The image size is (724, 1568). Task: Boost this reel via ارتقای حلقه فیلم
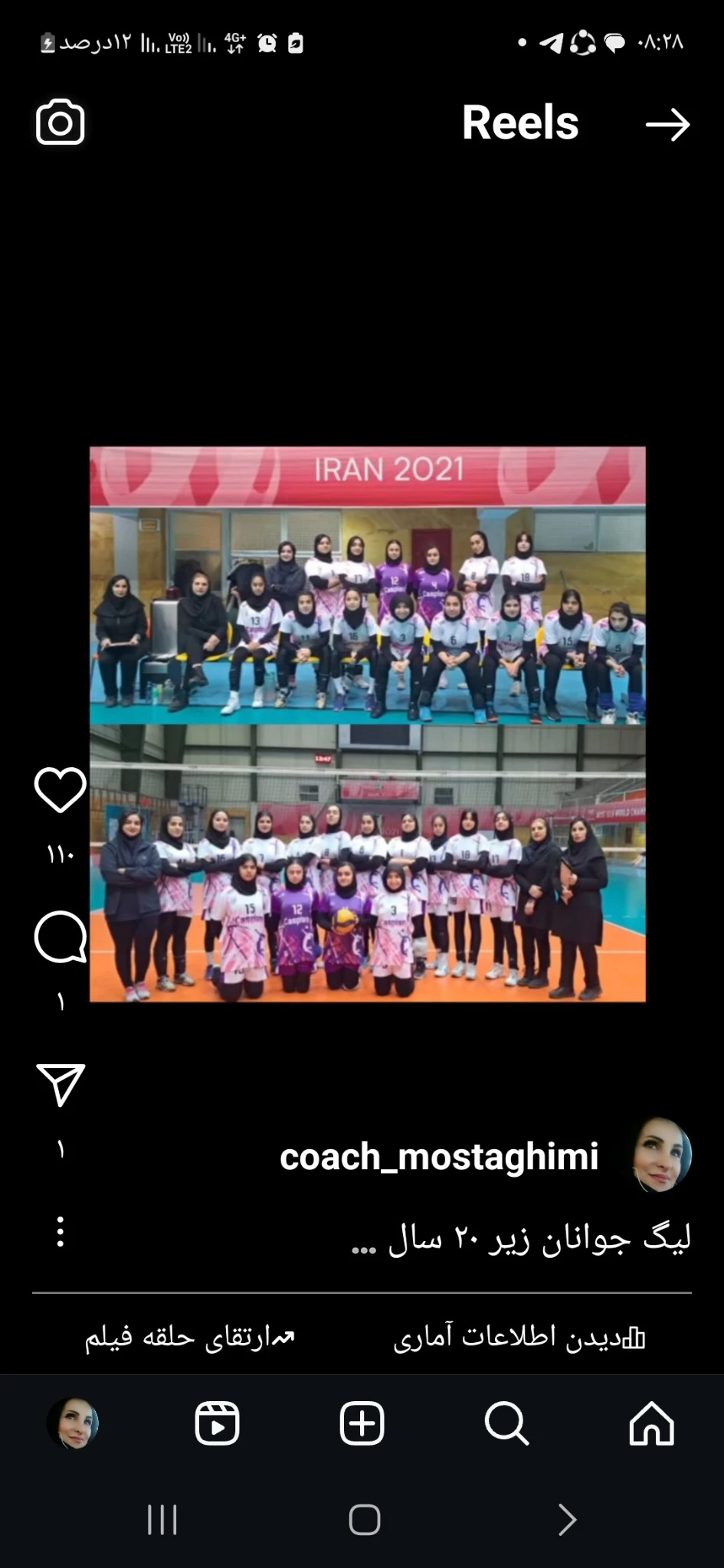pos(189,1337)
